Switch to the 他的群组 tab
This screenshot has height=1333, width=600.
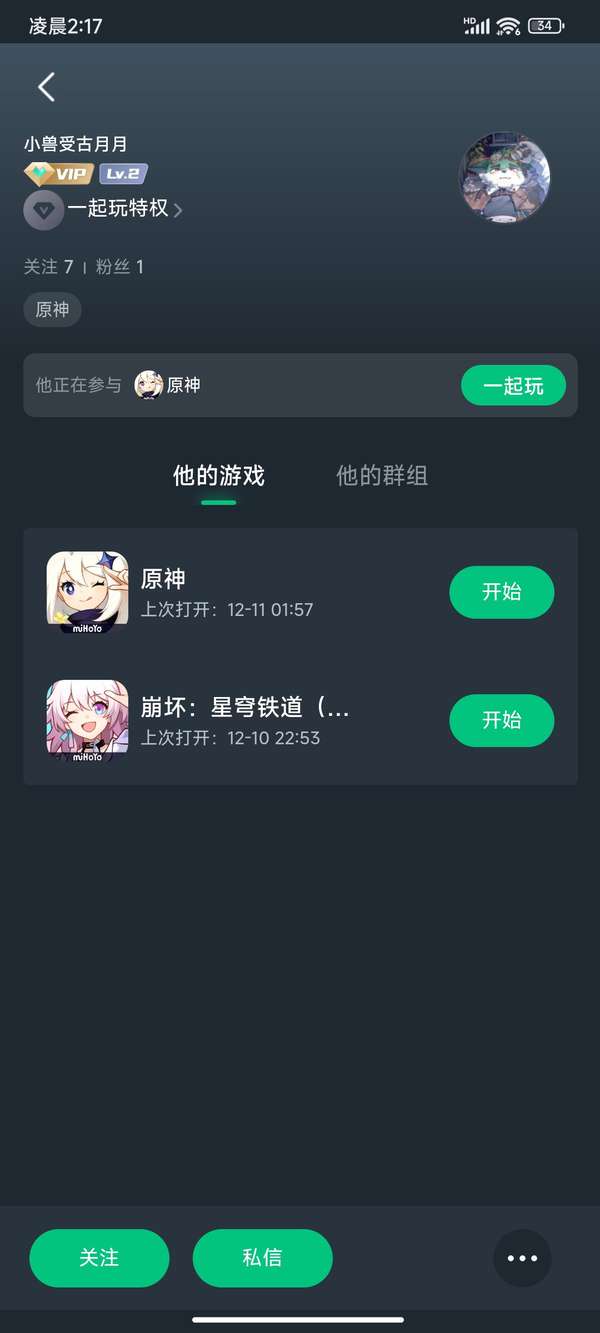(382, 475)
